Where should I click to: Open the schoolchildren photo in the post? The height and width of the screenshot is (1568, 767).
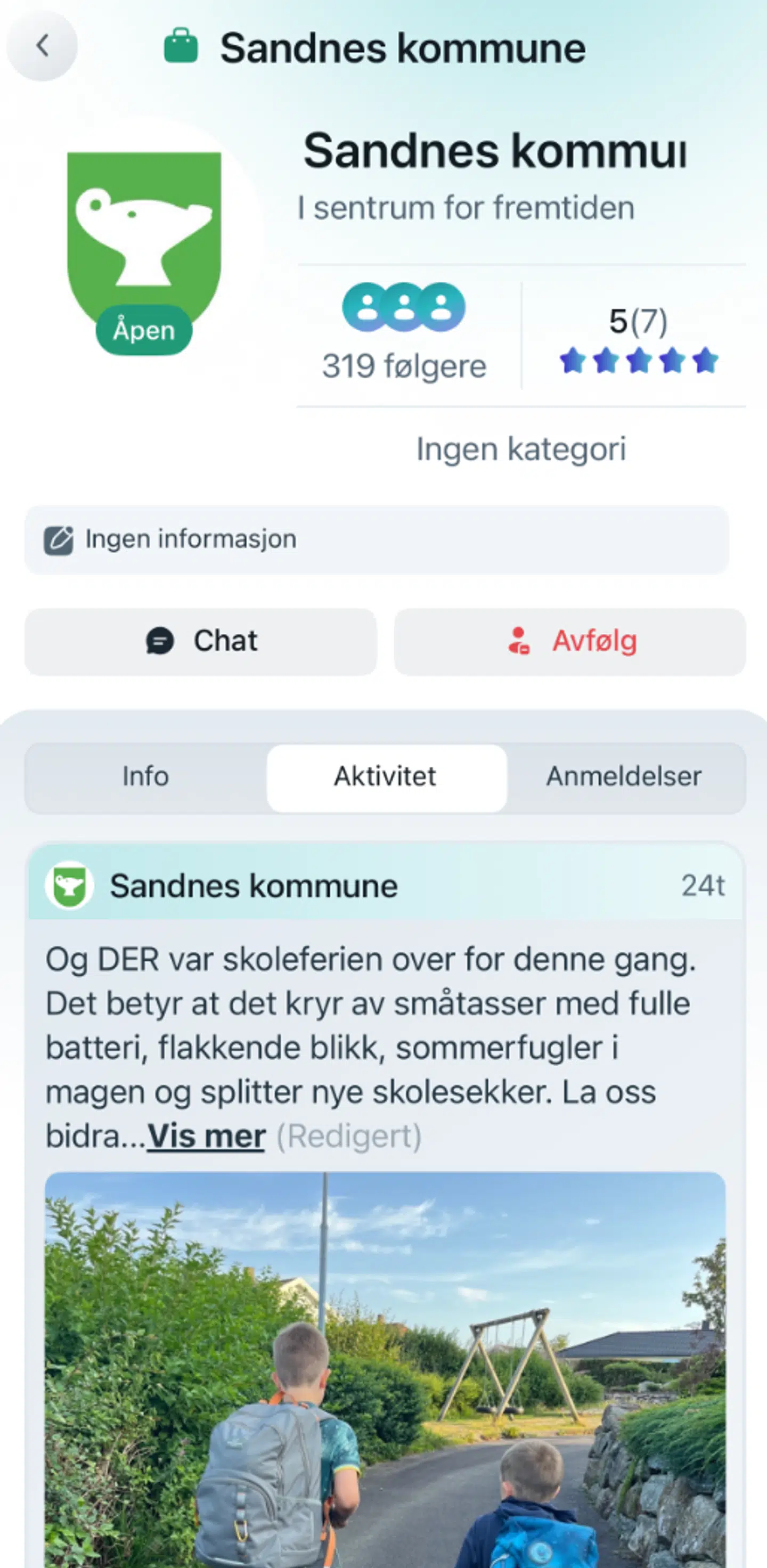(383, 1369)
